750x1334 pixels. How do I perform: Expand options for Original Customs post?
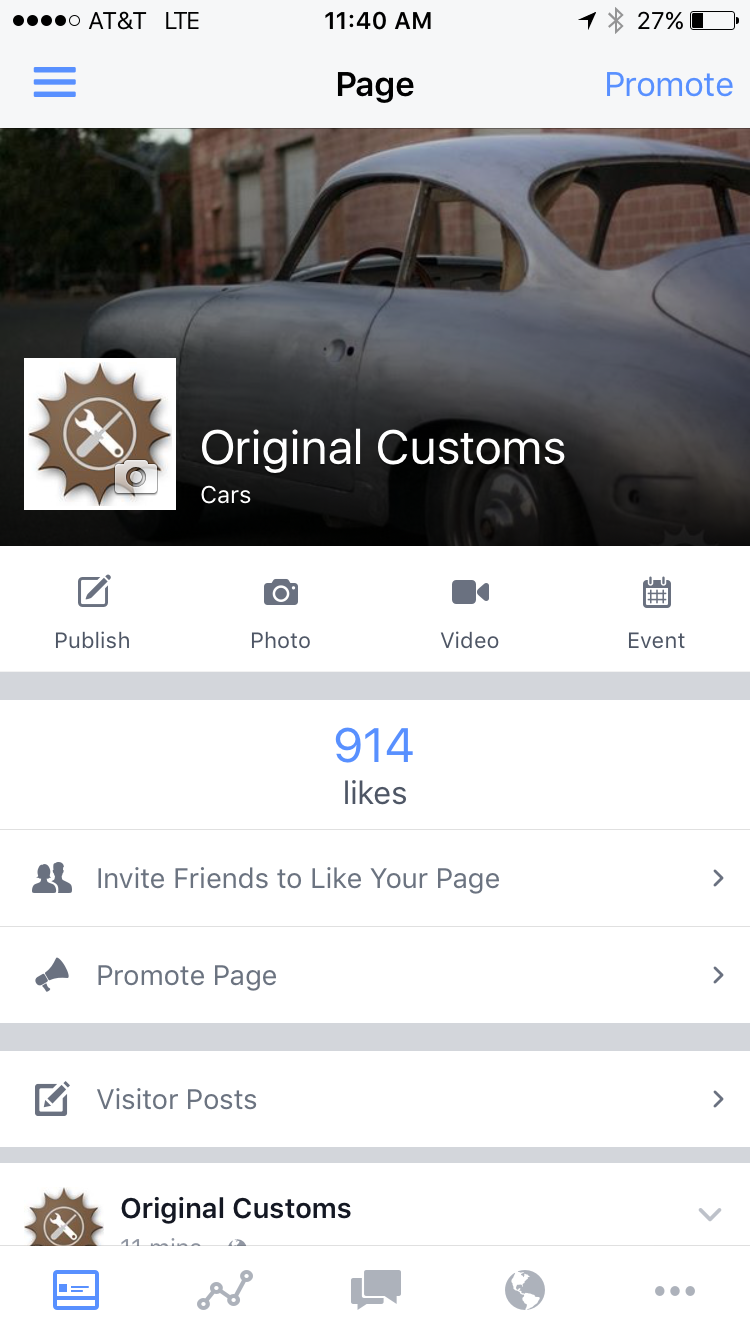[x=709, y=1214]
